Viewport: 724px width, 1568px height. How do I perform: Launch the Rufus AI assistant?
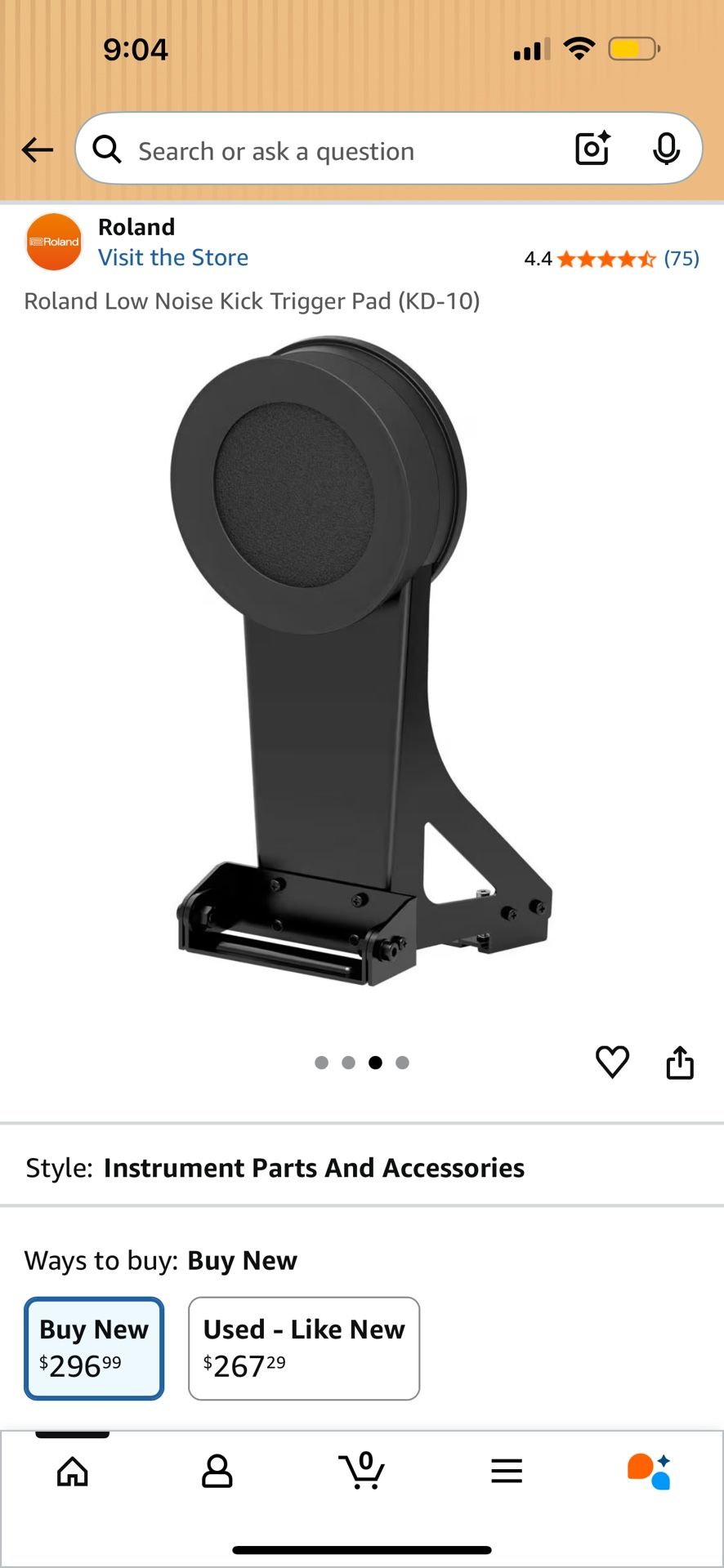650,1472
